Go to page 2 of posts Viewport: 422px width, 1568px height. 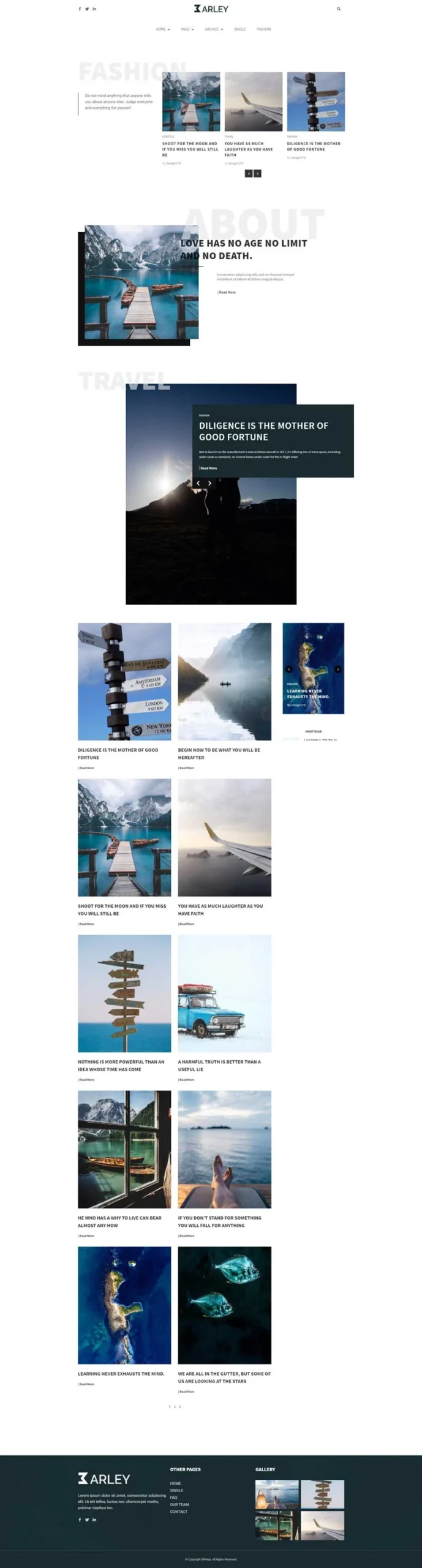175,1406
